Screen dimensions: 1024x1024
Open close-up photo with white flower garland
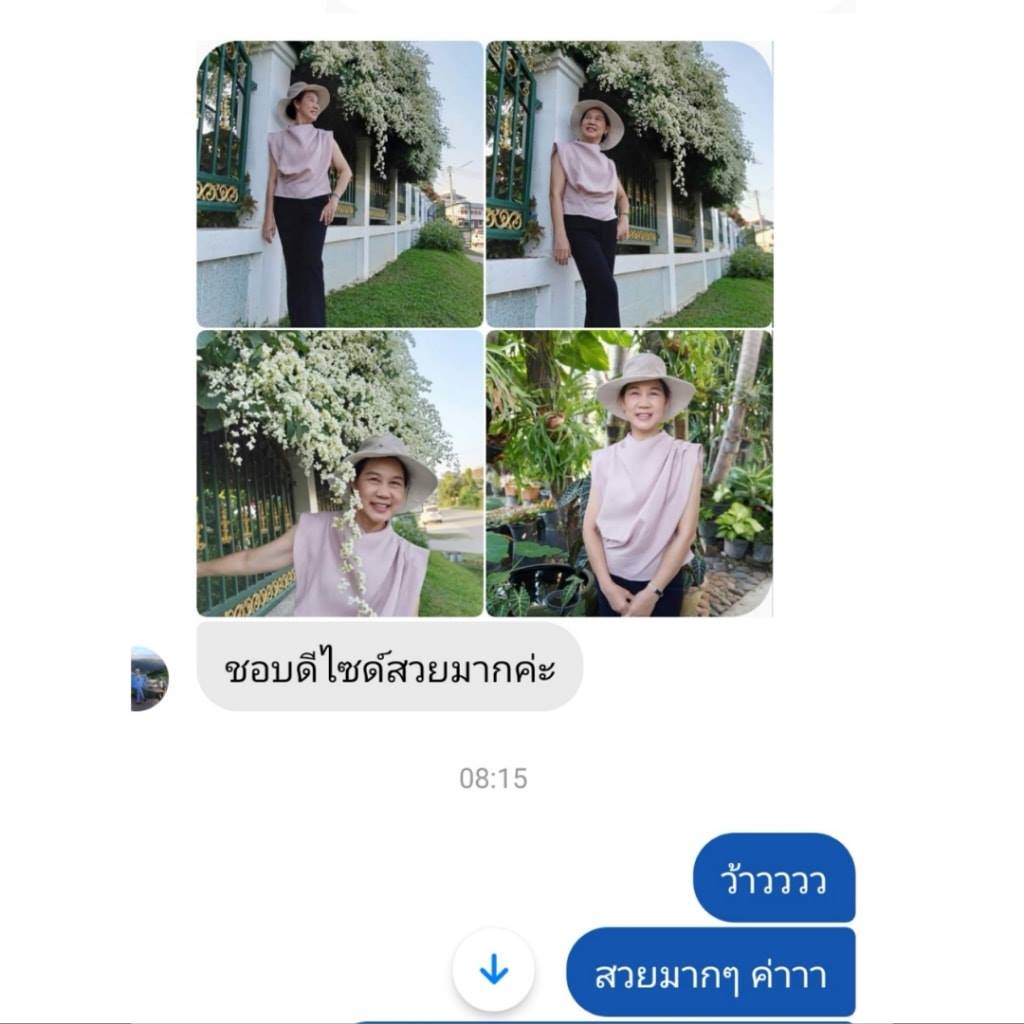340,473
